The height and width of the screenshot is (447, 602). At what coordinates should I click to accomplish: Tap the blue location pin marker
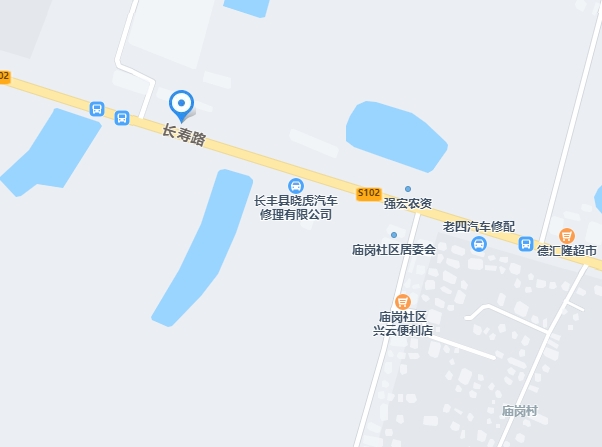pos(181,103)
